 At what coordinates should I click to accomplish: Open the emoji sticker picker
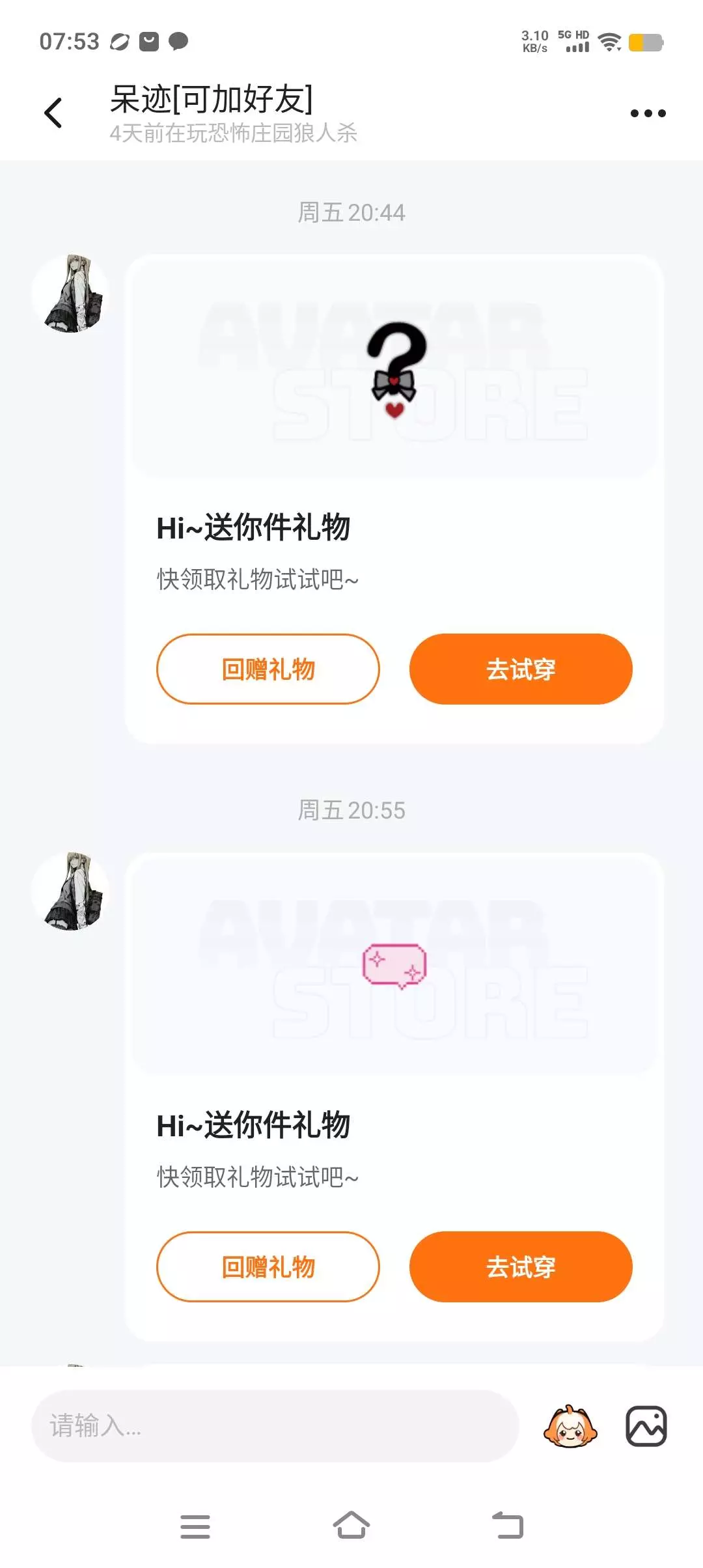point(570,1426)
